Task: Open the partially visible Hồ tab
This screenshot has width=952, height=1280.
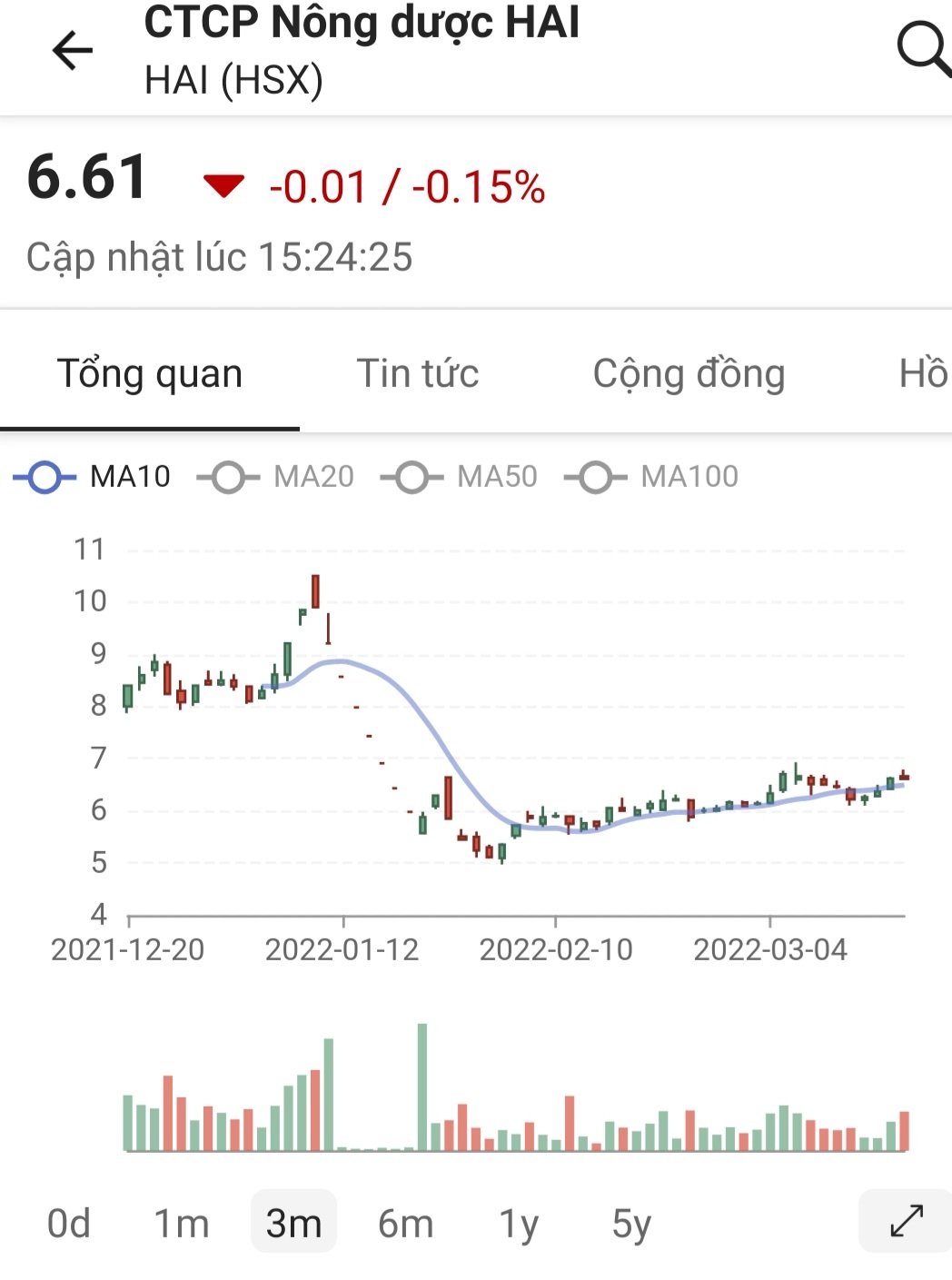Action: pyautogui.click(x=923, y=373)
